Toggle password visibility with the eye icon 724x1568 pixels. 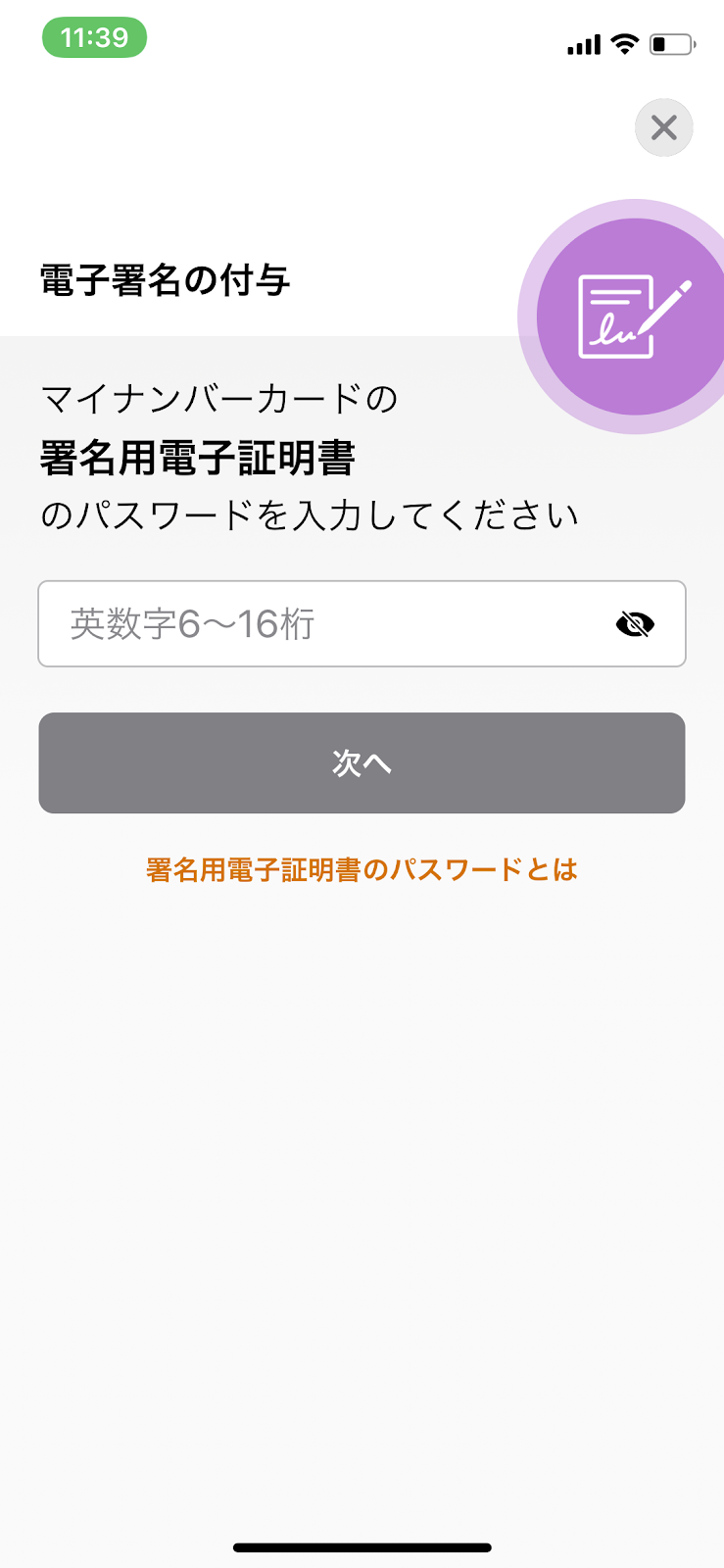click(635, 624)
